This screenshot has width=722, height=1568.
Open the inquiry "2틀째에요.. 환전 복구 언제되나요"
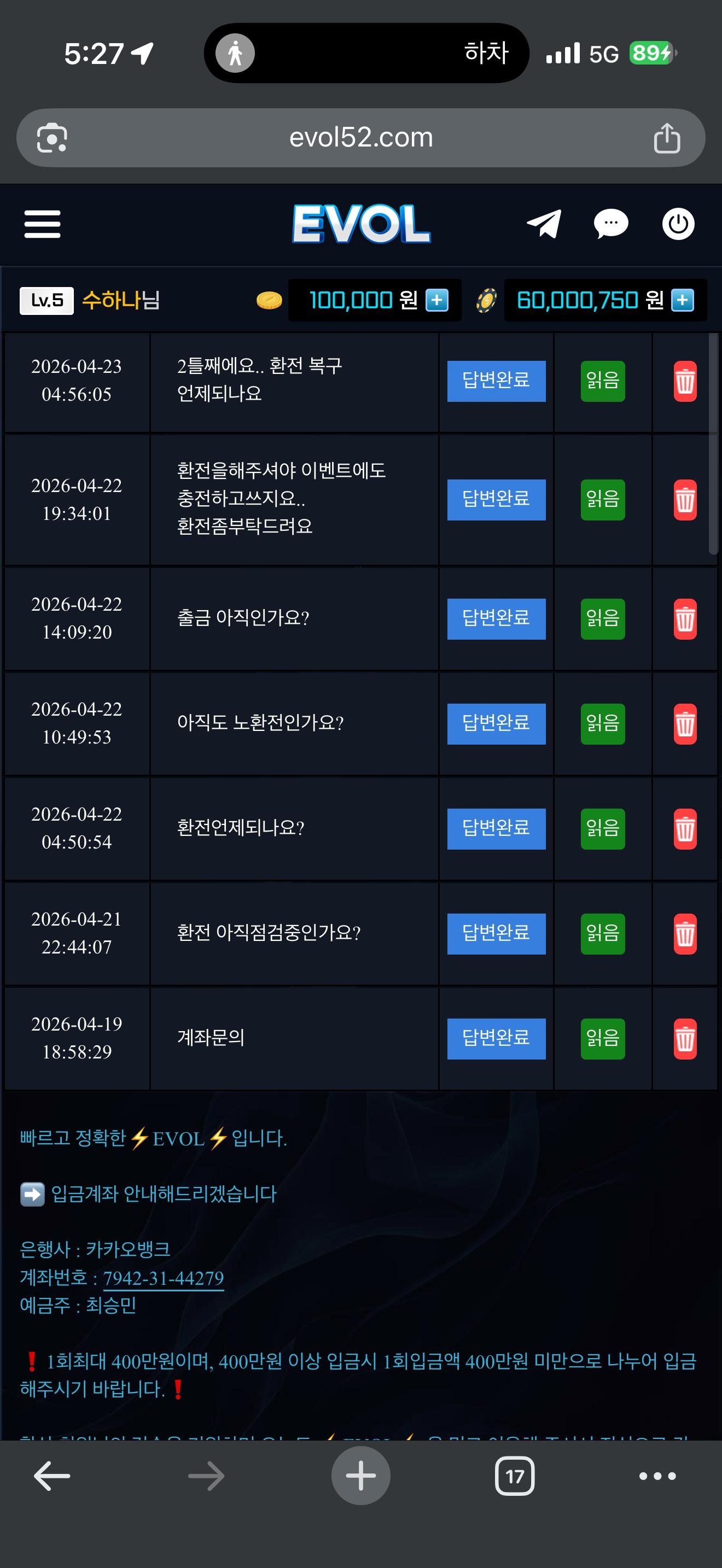pyautogui.click(x=259, y=380)
